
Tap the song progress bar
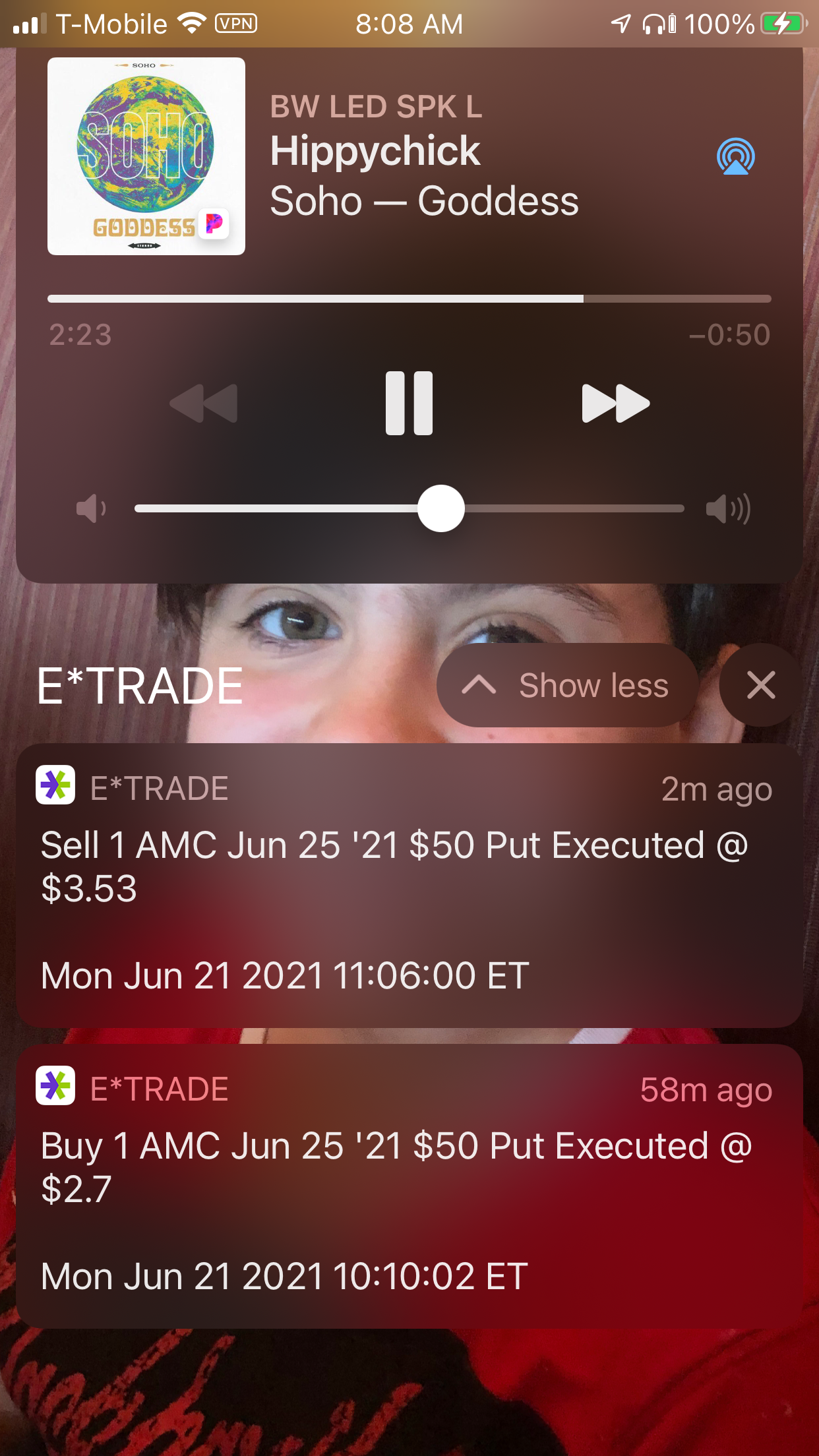pyautogui.click(x=409, y=299)
